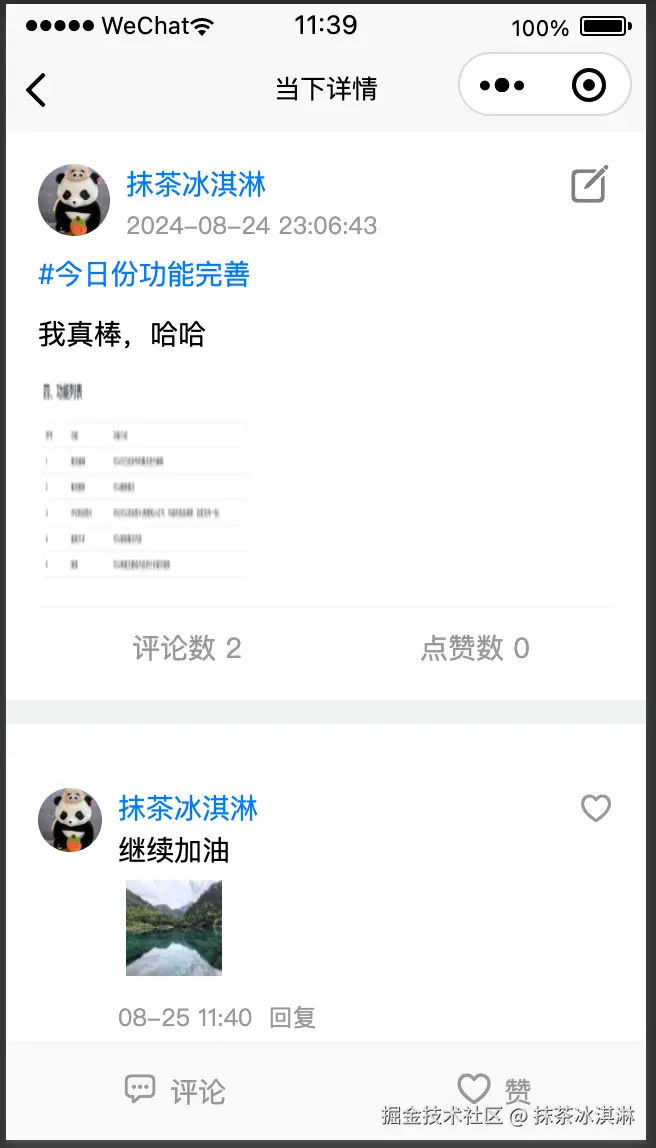This screenshot has width=656, height=1148.
Task: Tap the 赞 button in the bottom bar
Action: click(x=494, y=1090)
